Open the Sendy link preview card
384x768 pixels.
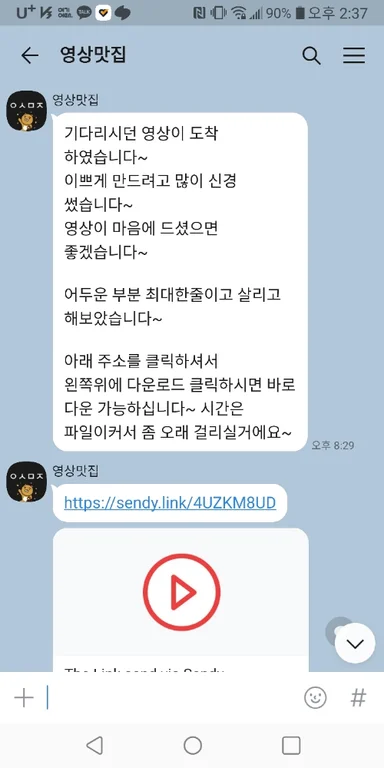tap(181, 600)
